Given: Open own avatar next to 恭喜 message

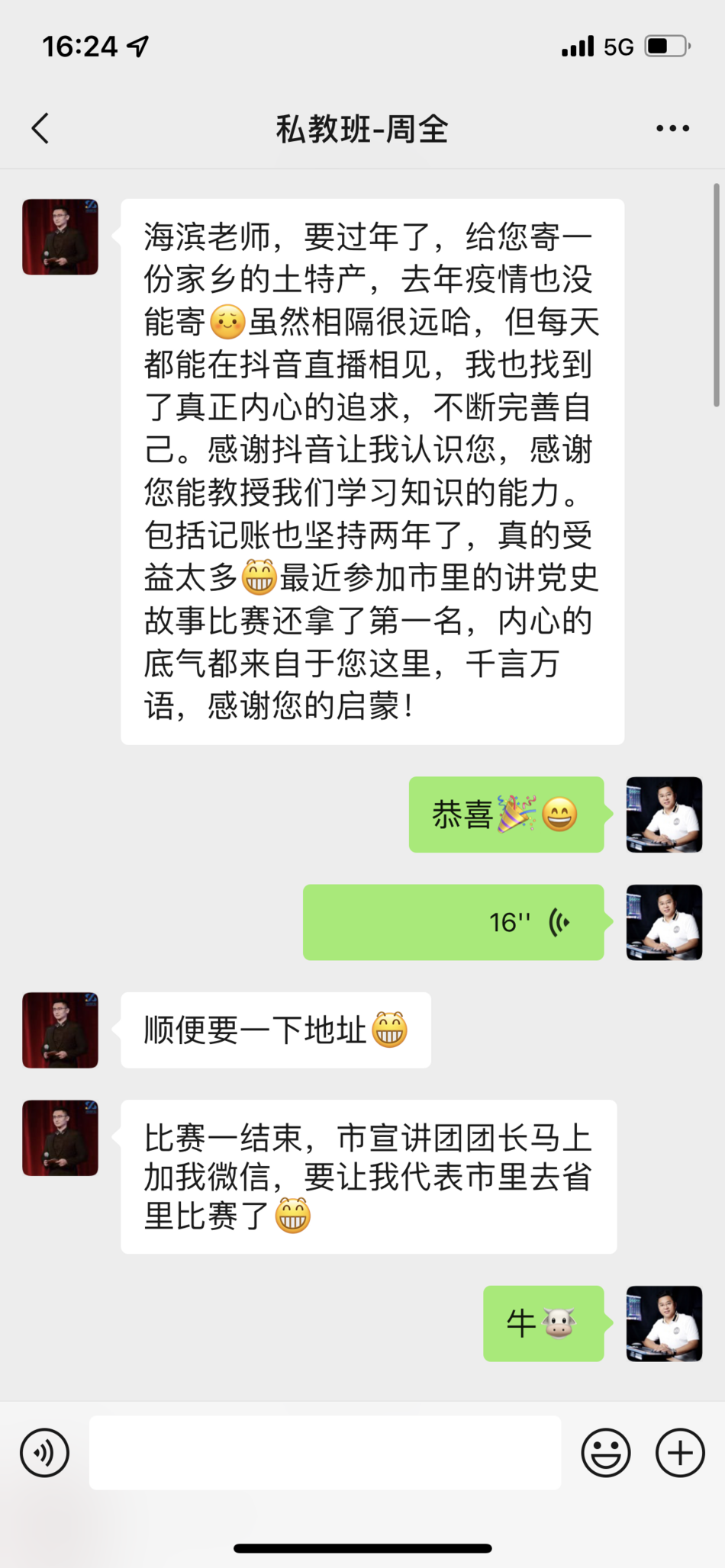Looking at the screenshot, I should click(x=664, y=815).
